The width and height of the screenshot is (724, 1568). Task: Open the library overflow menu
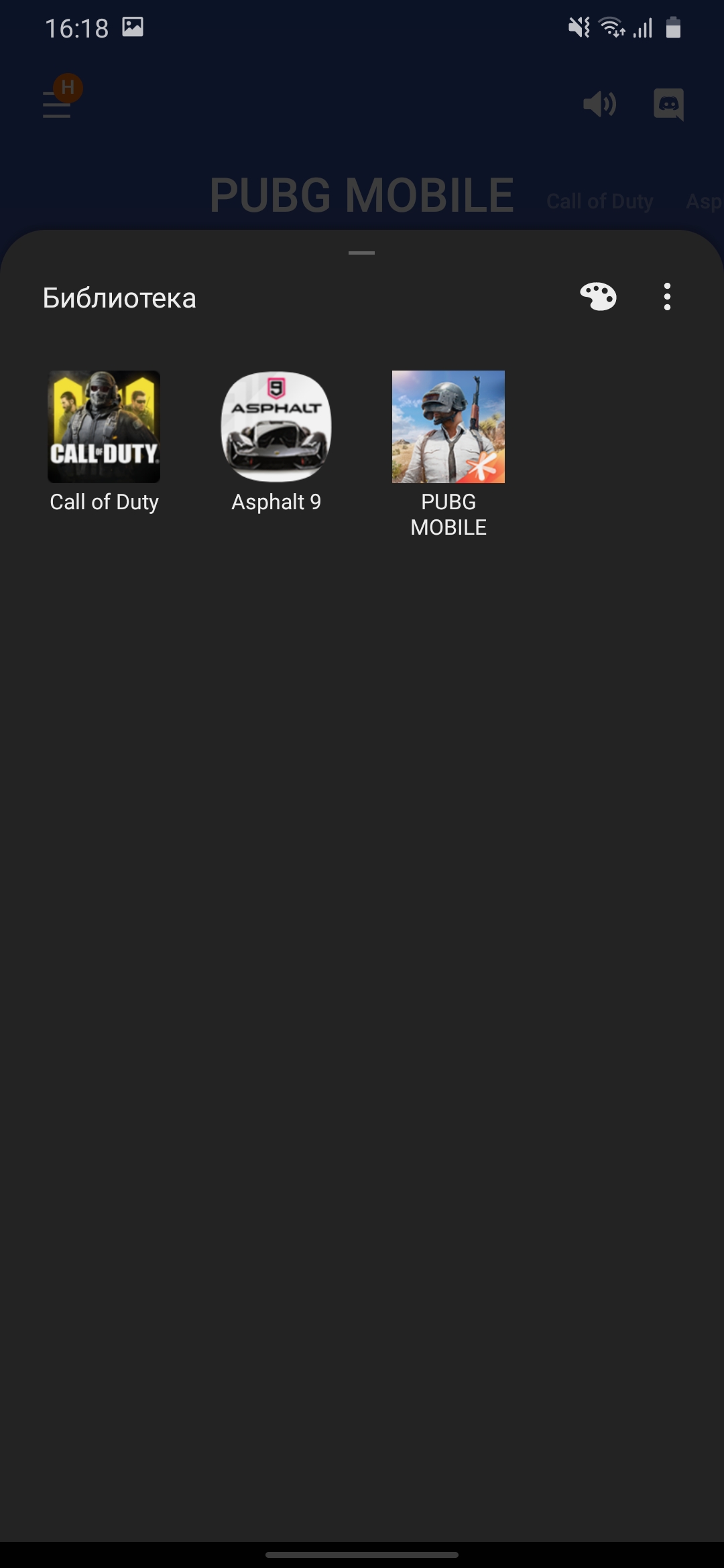[667, 297]
